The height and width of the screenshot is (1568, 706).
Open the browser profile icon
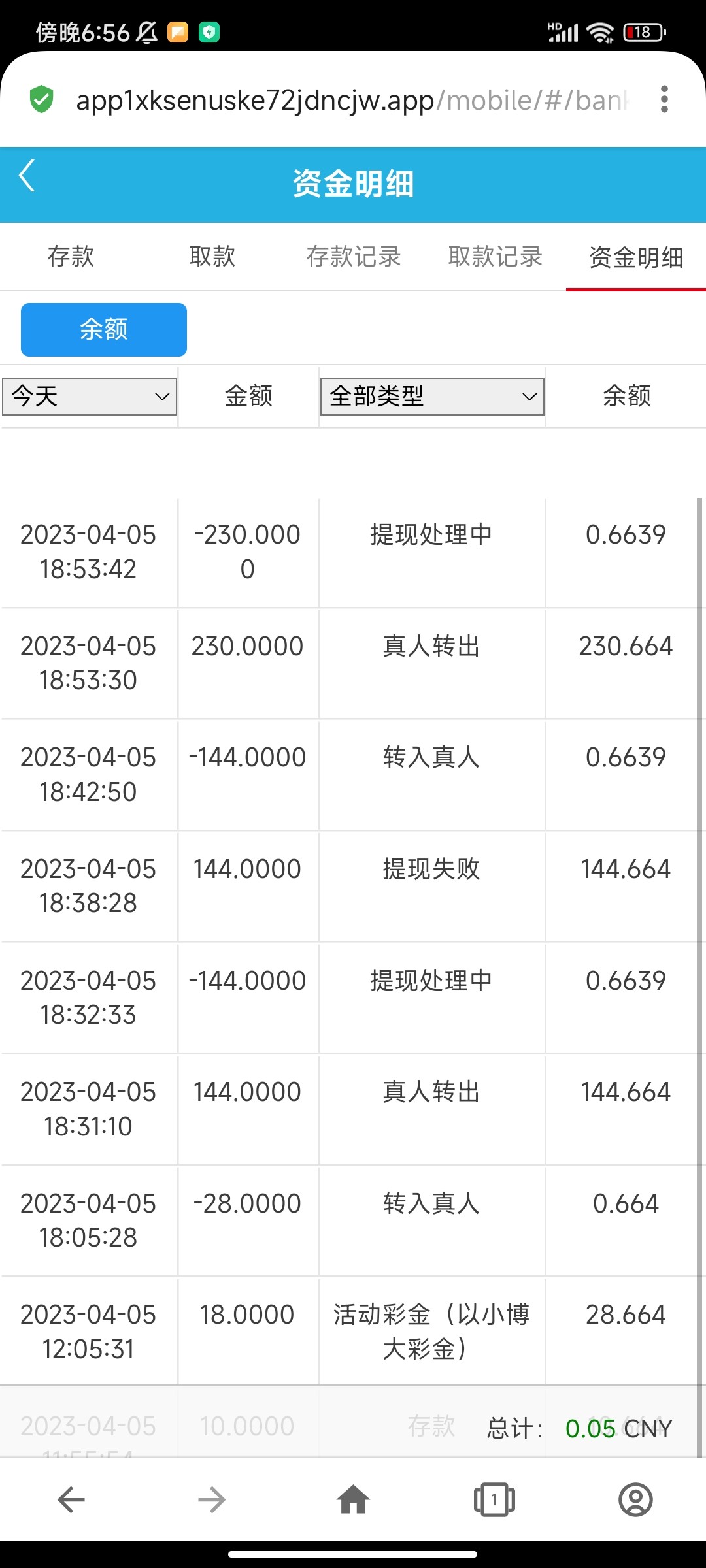(x=635, y=1499)
